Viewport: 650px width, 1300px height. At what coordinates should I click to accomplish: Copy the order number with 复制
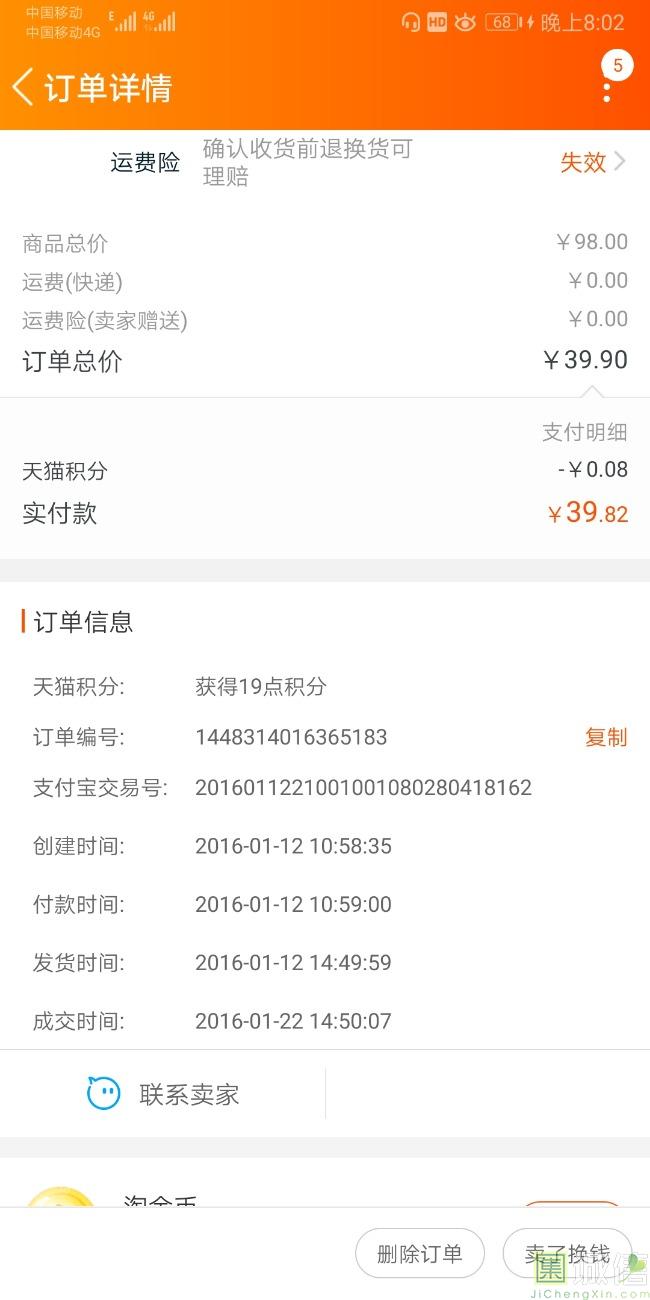605,737
